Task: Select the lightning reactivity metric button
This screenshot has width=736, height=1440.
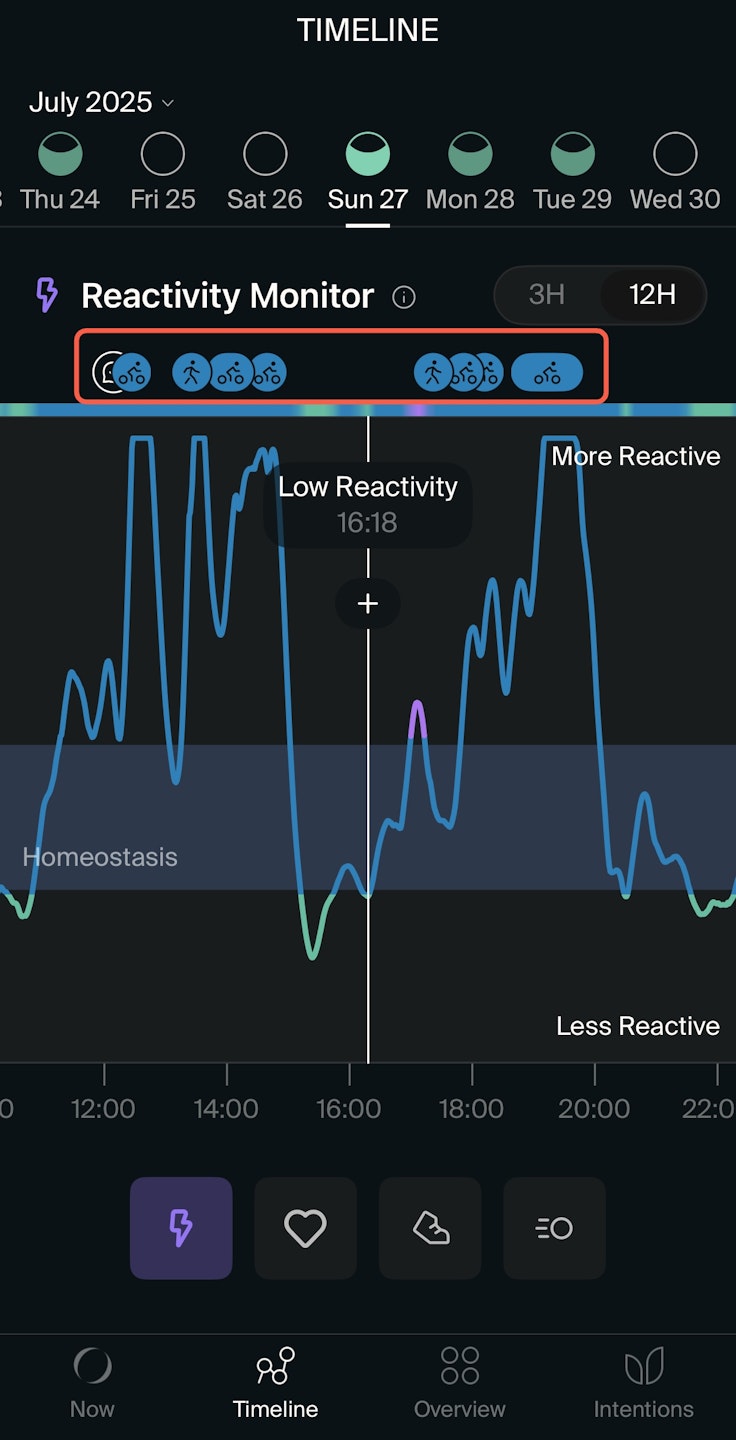Action: [x=181, y=1228]
